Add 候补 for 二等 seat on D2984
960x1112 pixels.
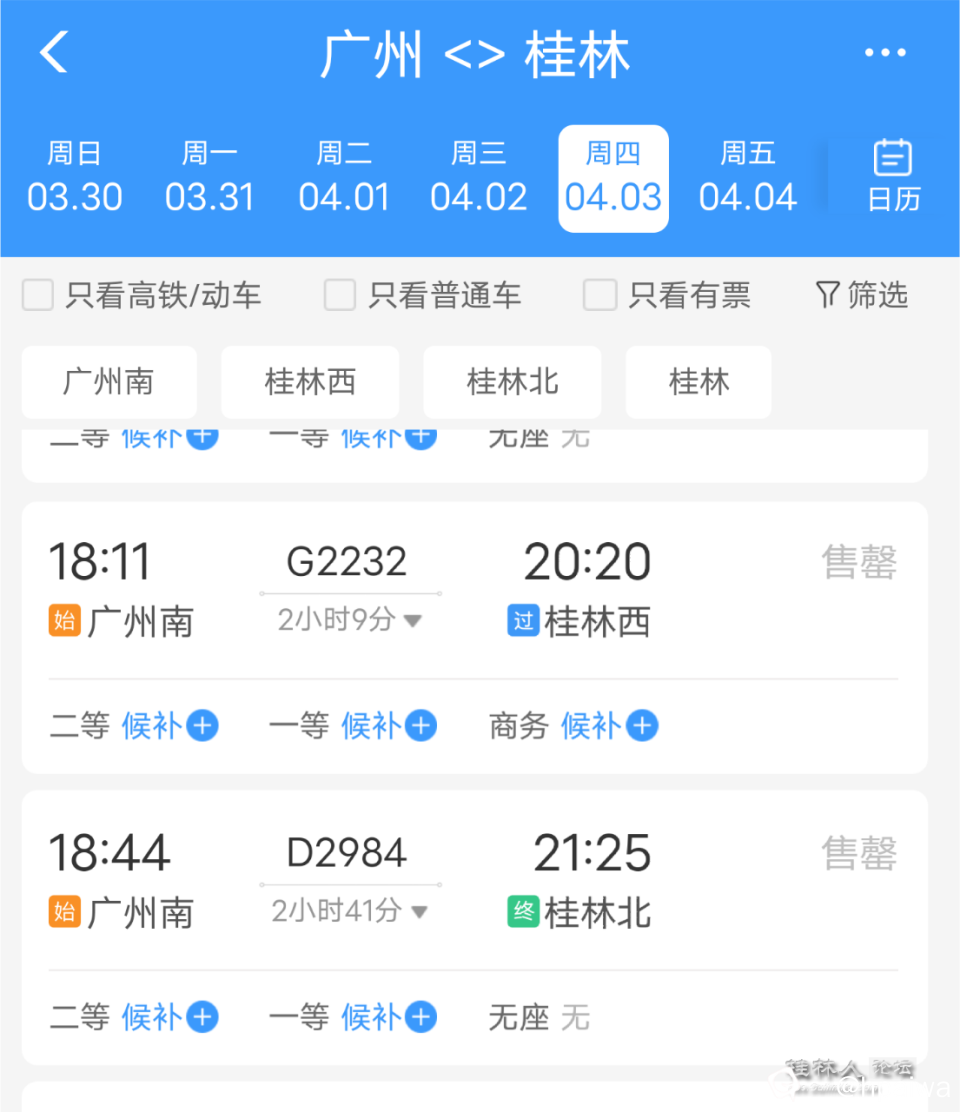click(169, 1018)
